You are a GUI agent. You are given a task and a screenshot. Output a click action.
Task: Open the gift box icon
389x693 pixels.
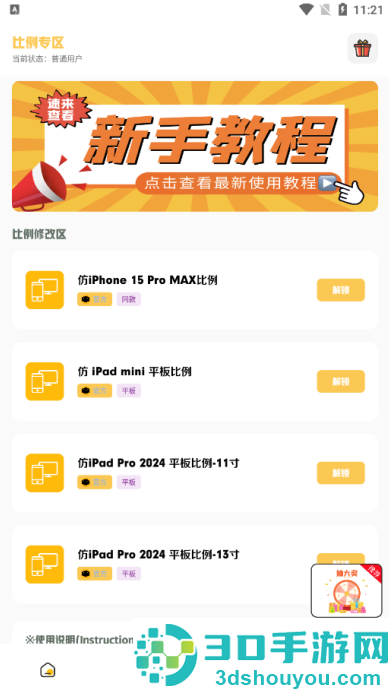click(362, 48)
